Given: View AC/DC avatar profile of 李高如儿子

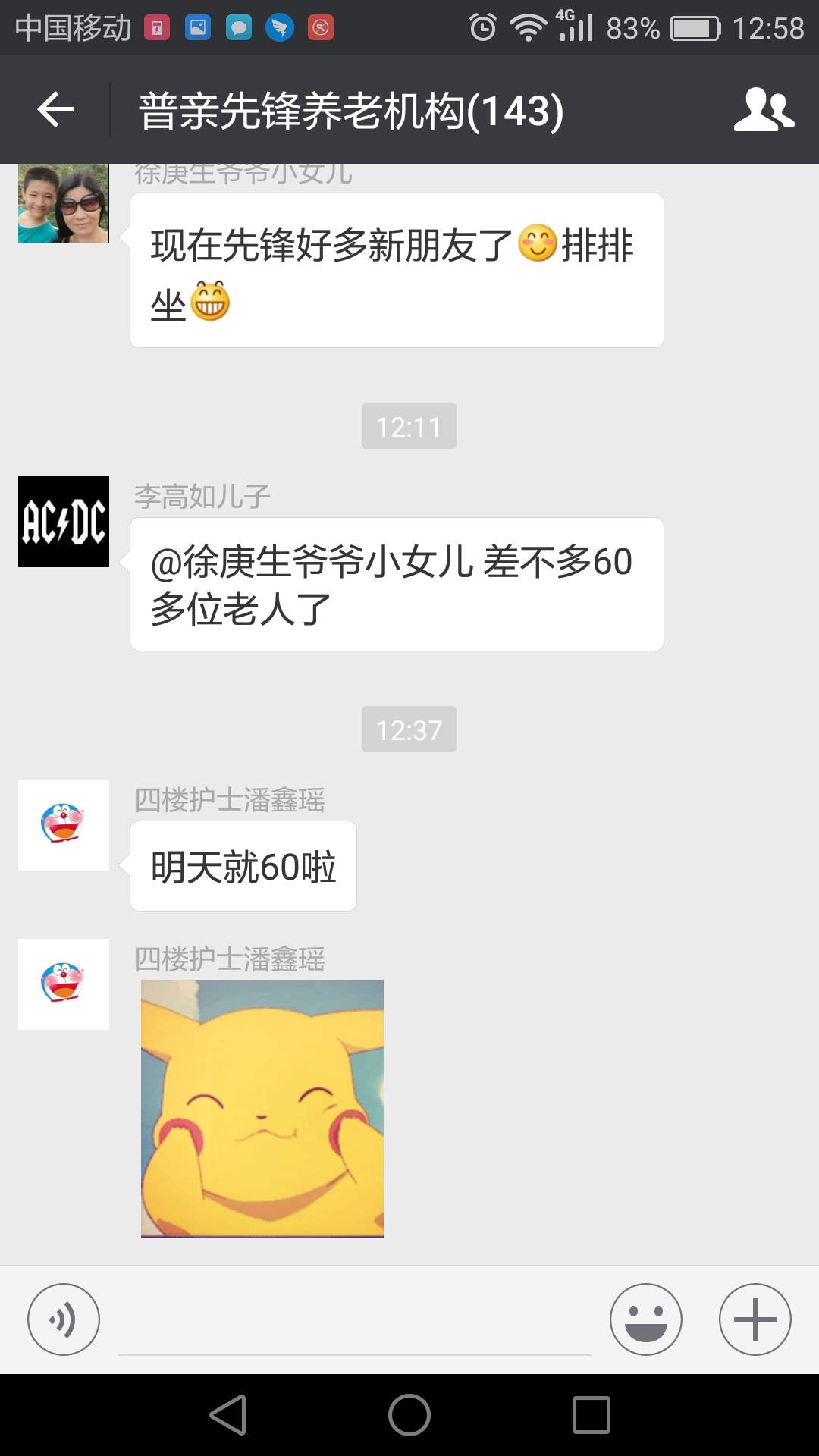Looking at the screenshot, I should pyautogui.click(x=64, y=522).
